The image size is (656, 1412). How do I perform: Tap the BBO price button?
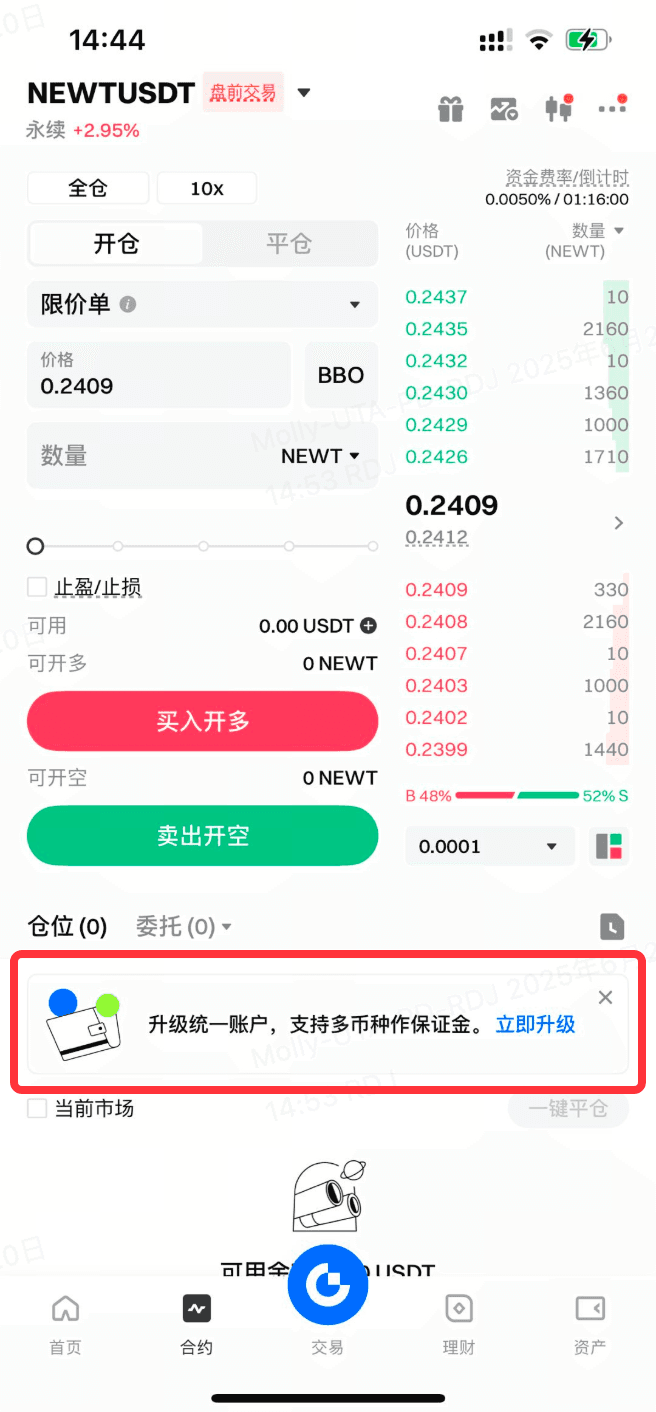[341, 375]
